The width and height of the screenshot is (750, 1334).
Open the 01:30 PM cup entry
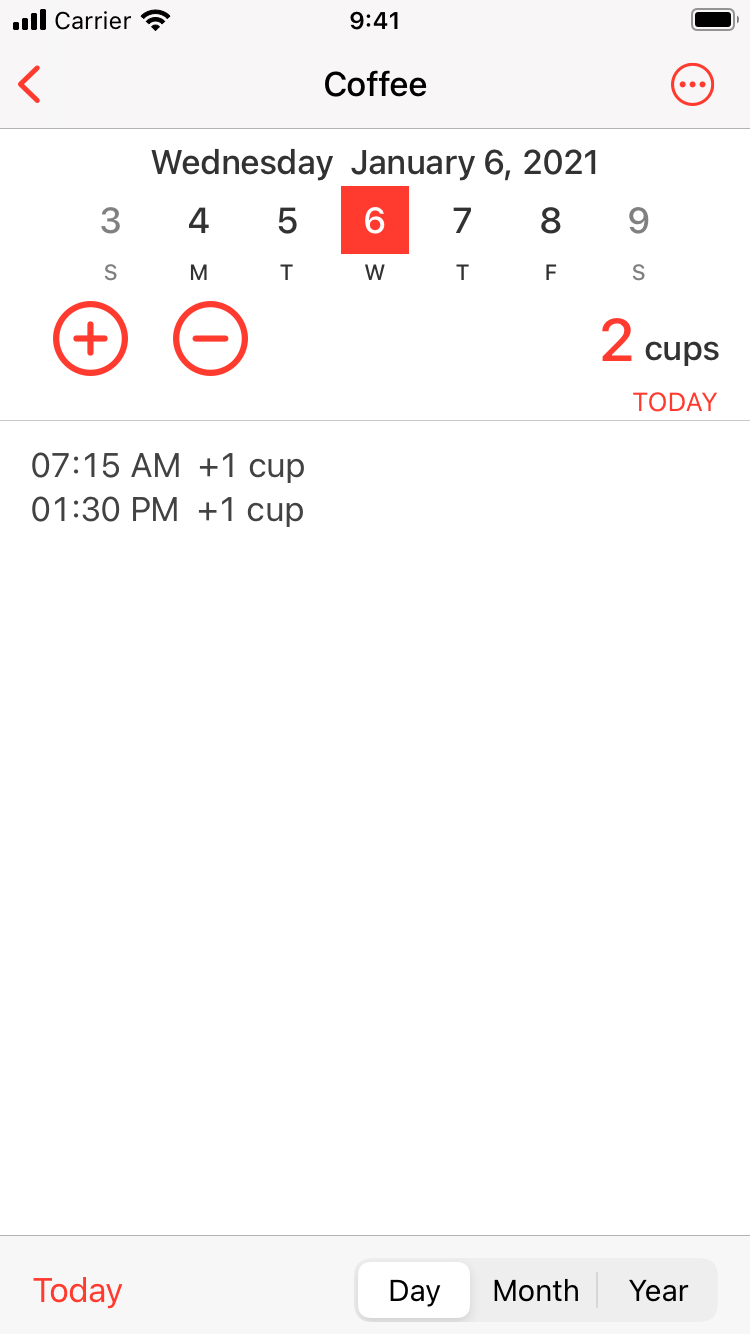pyautogui.click(x=168, y=509)
